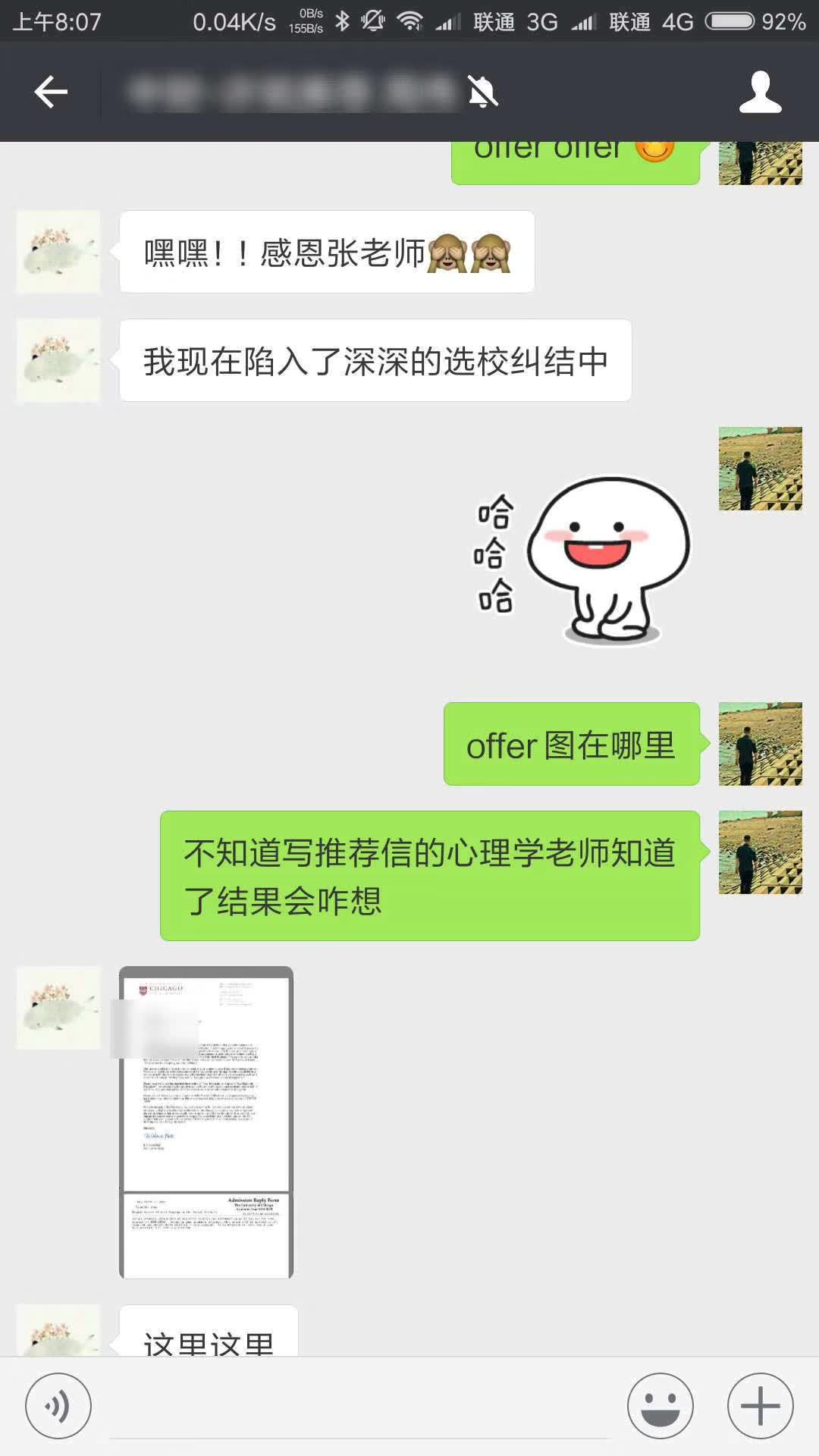Open own avatar beside offer 图在哪里
Image resolution: width=819 pixels, height=1456 pixels.
[x=760, y=743]
